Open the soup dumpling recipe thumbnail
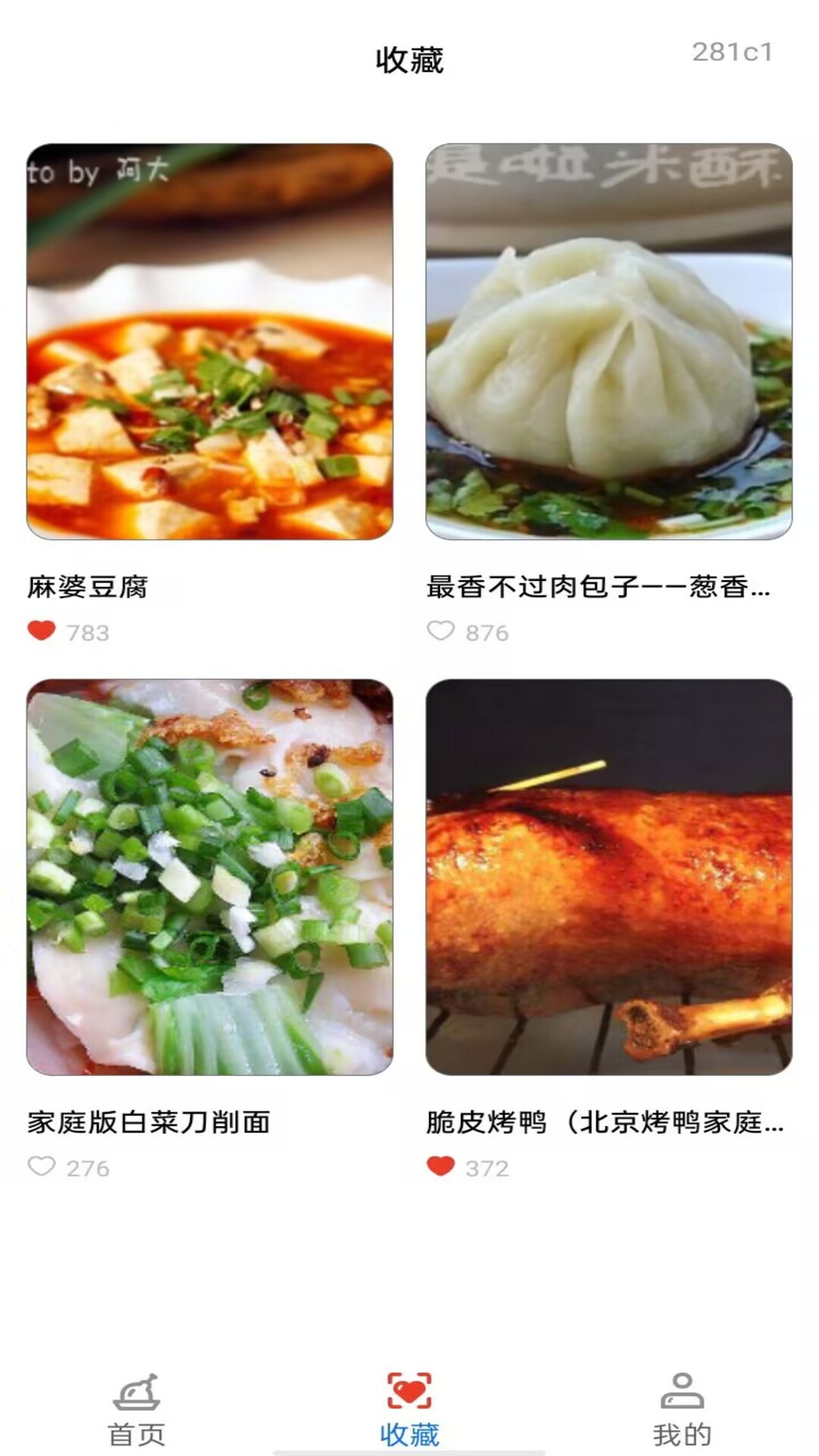Image resolution: width=819 pixels, height=1456 pixels. click(x=603, y=337)
